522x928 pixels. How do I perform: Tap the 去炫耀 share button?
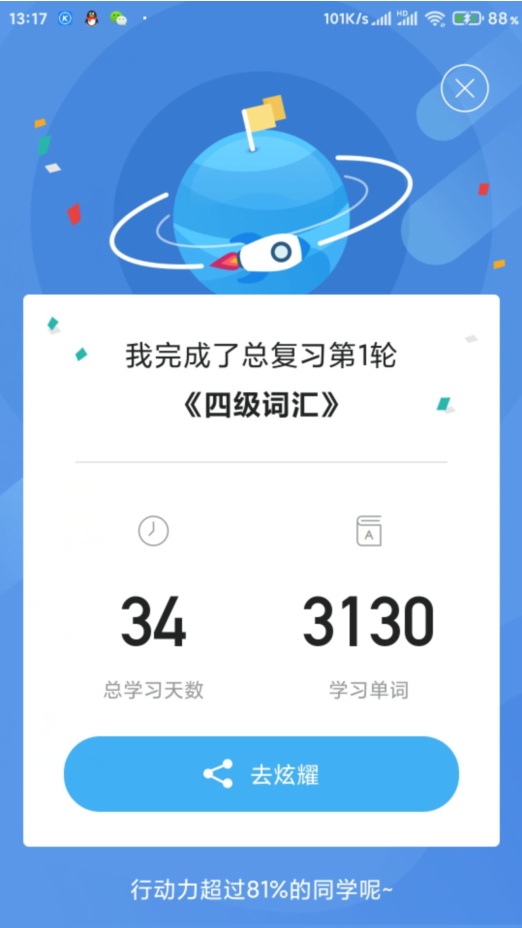[261, 774]
